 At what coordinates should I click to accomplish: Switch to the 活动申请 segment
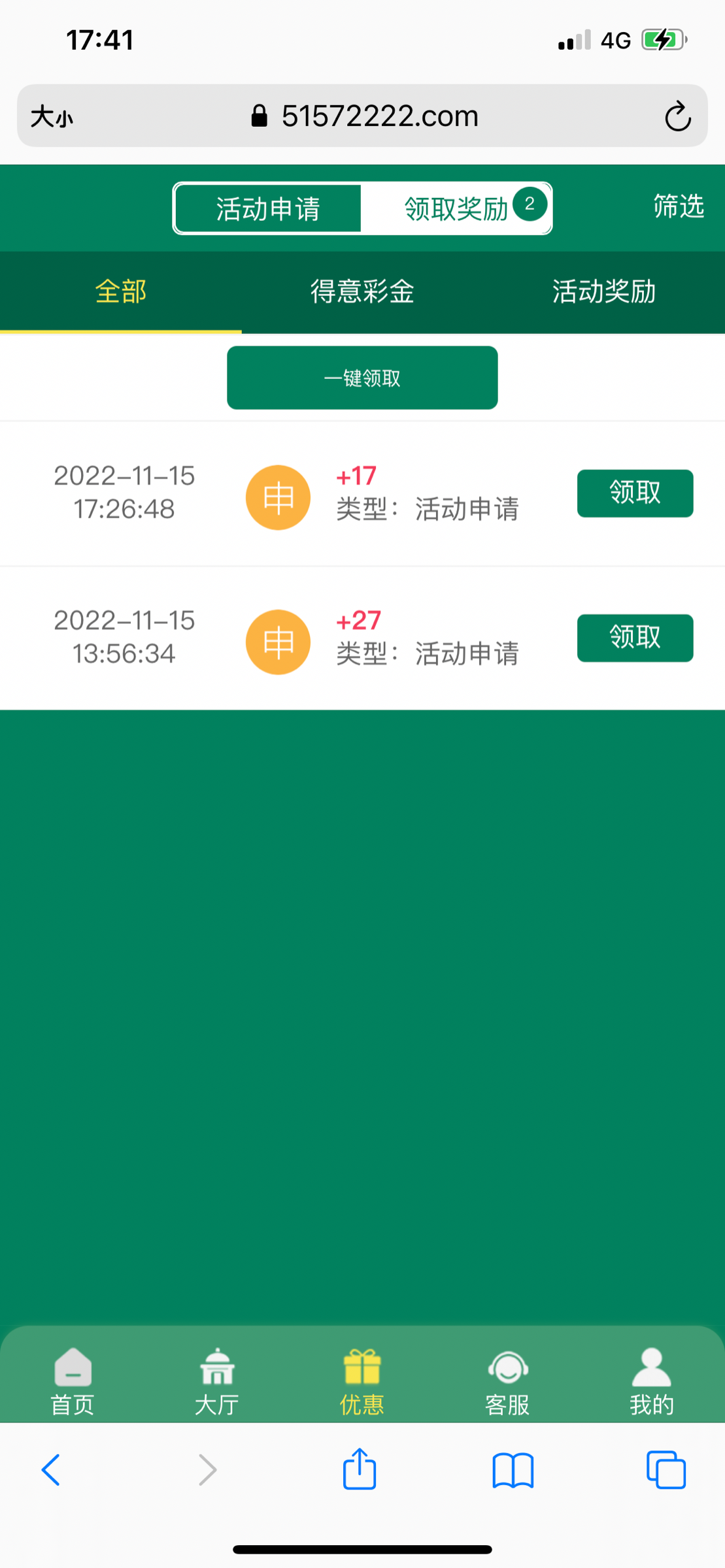pos(268,209)
